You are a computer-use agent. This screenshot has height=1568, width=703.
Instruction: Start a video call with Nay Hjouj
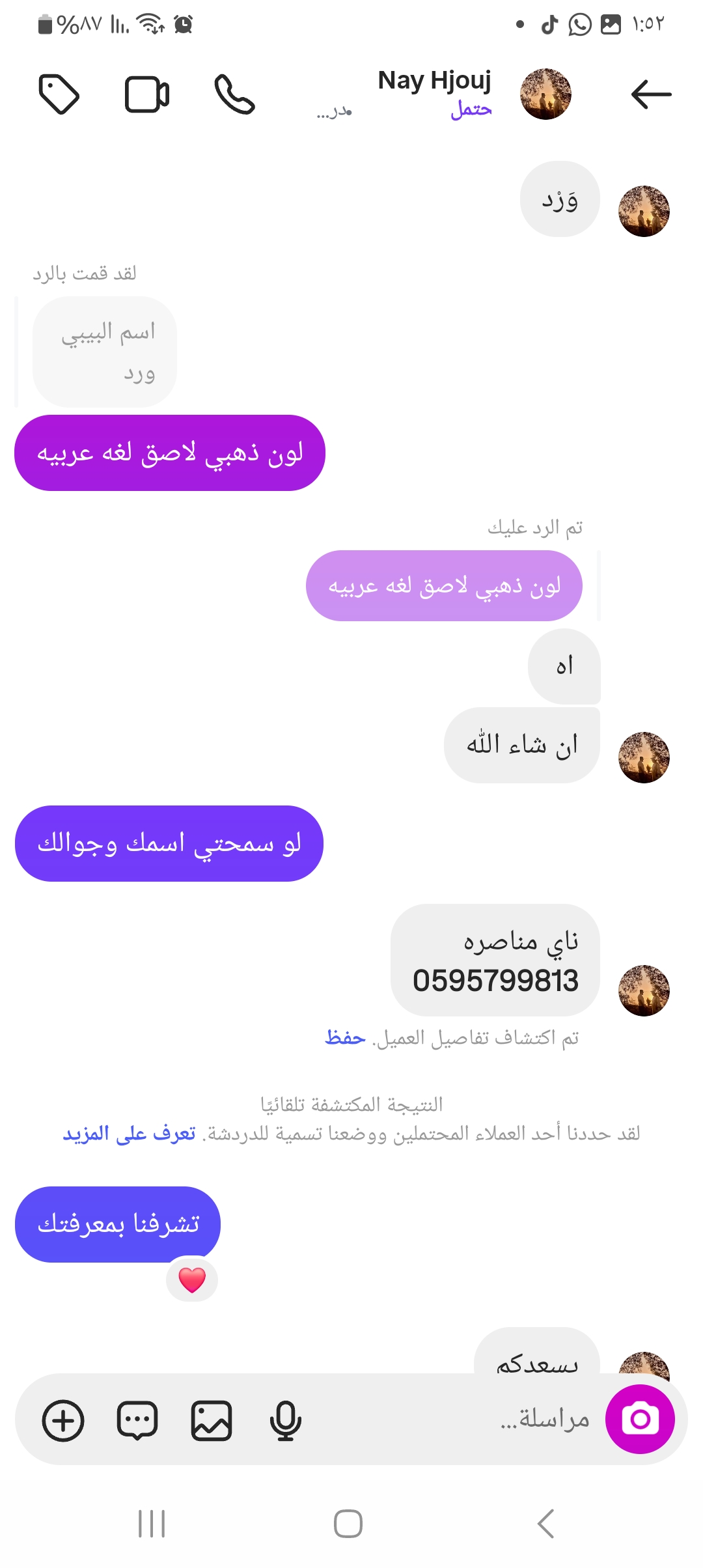(147, 94)
